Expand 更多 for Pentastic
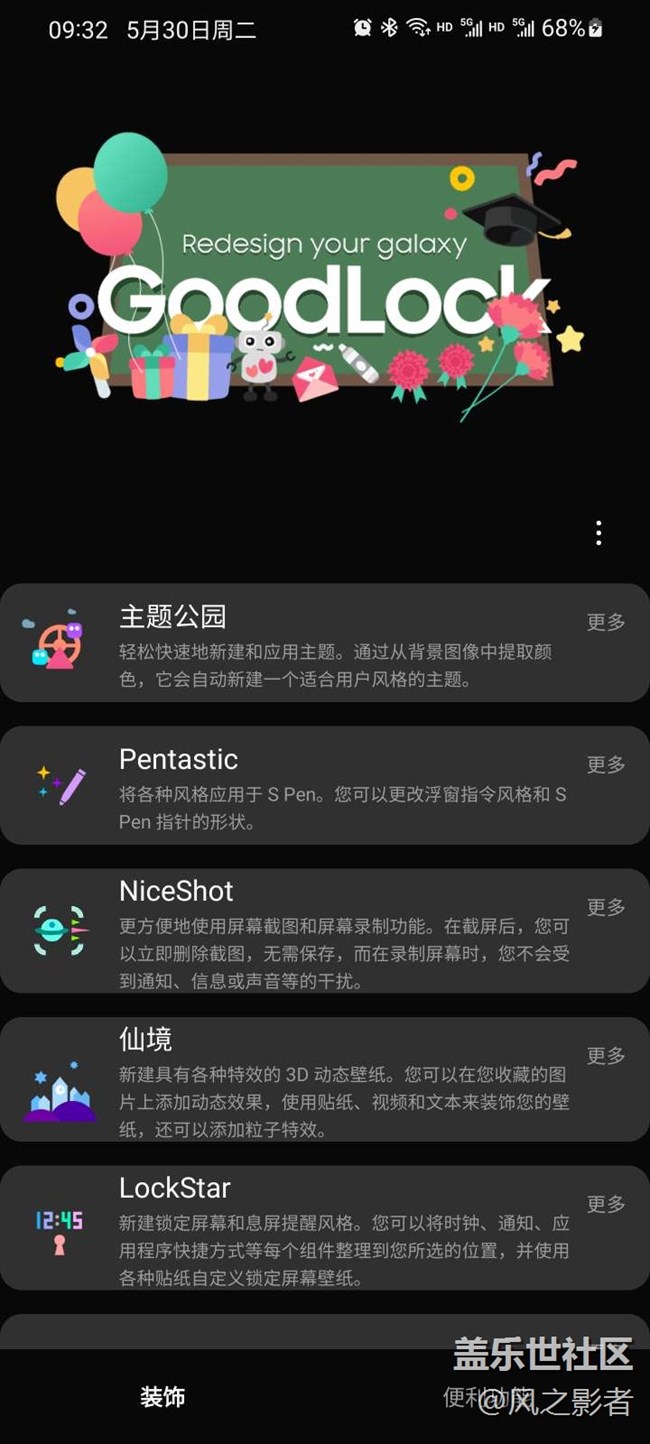The height and width of the screenshot is (1444, 650). 605,765
